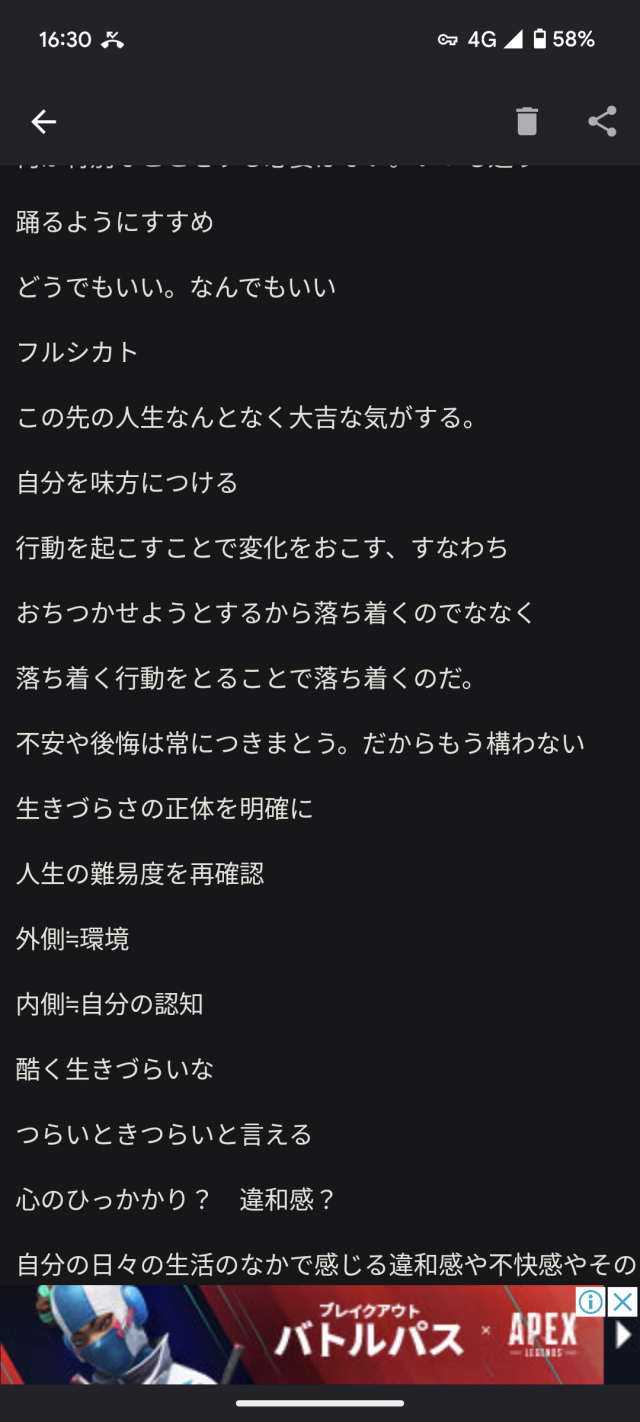640x1422 pixels.
Task: Delete this note with trash icon
Action: 527,122
